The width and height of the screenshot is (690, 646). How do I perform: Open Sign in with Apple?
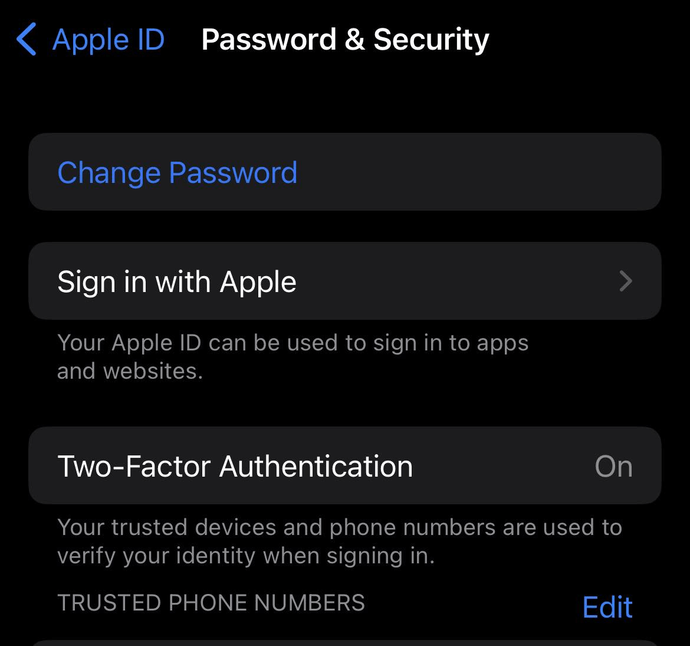344,281
